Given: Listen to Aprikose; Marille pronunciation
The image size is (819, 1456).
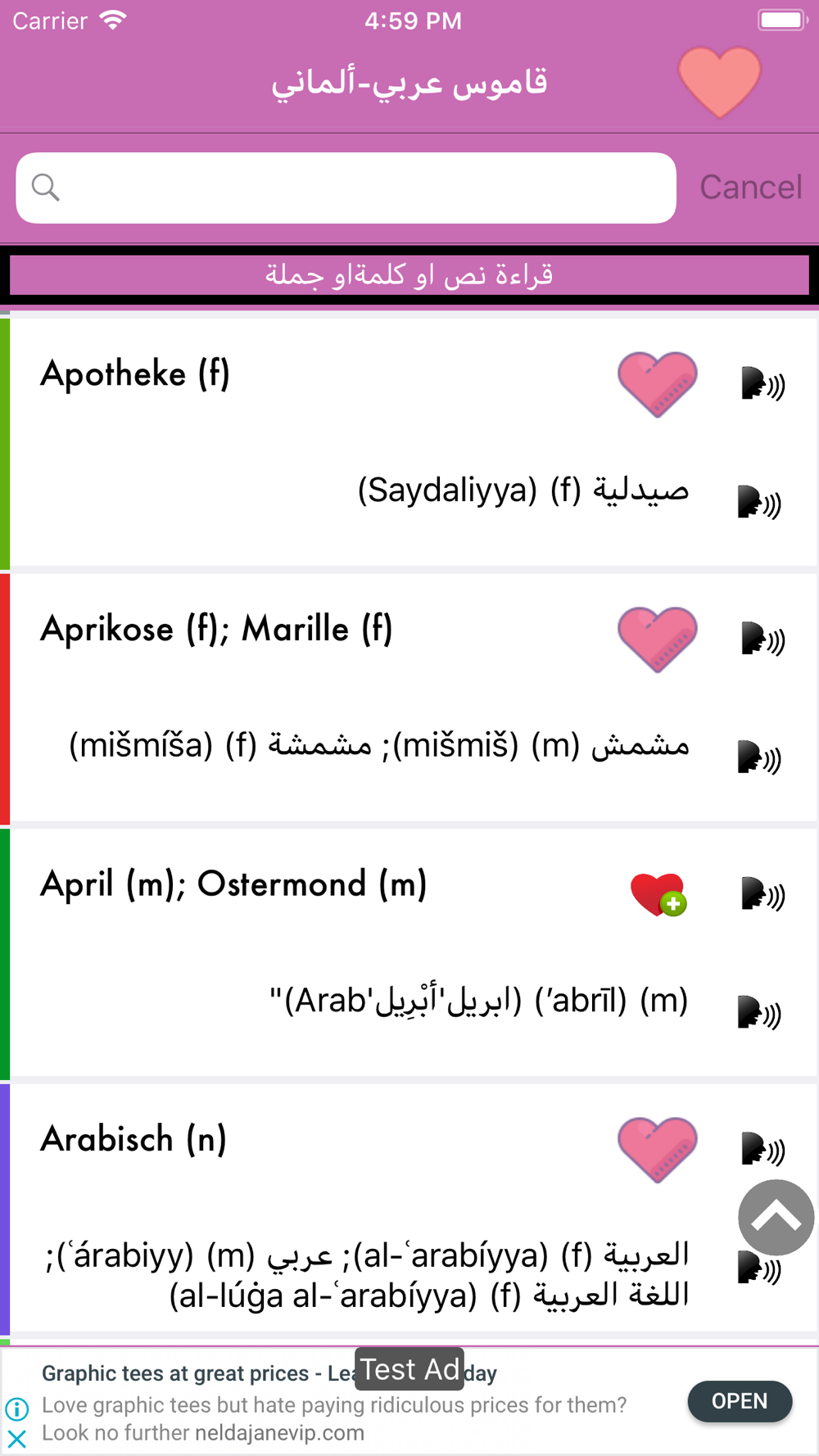Looking at the screenshot, I should [x=763, y=639].
